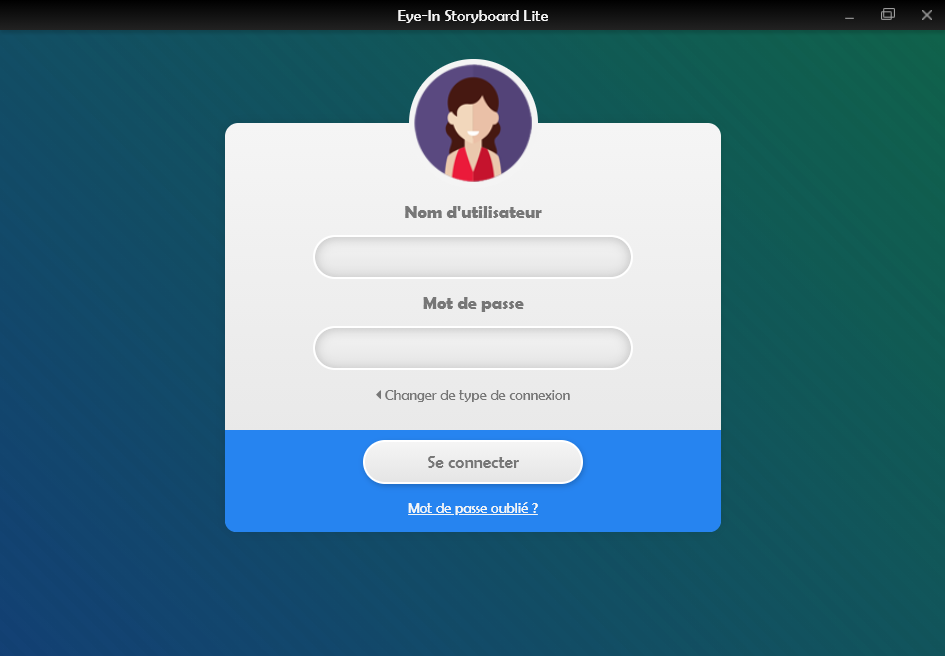The width and height of the screenshot is (945, 656).
Task: Minimize the app window
Action: click(849, 16)
